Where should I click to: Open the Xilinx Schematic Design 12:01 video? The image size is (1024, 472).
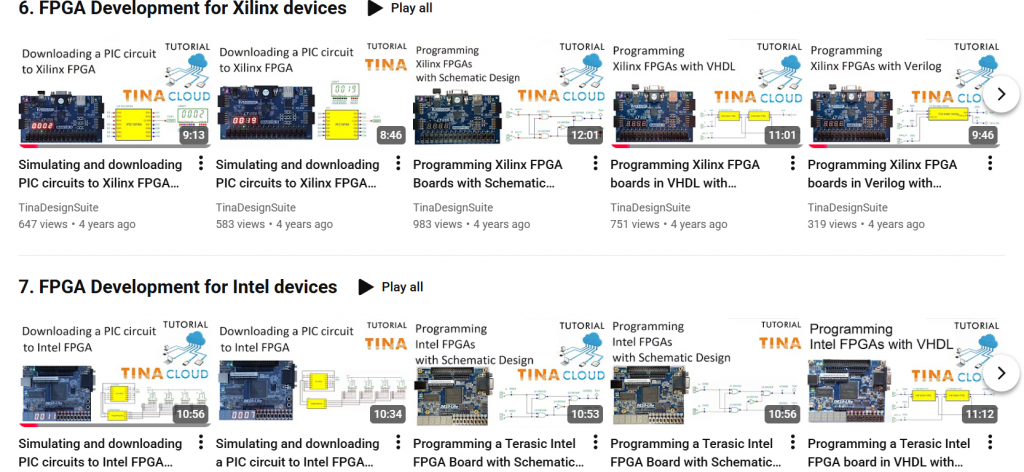[x=509, y=93]
